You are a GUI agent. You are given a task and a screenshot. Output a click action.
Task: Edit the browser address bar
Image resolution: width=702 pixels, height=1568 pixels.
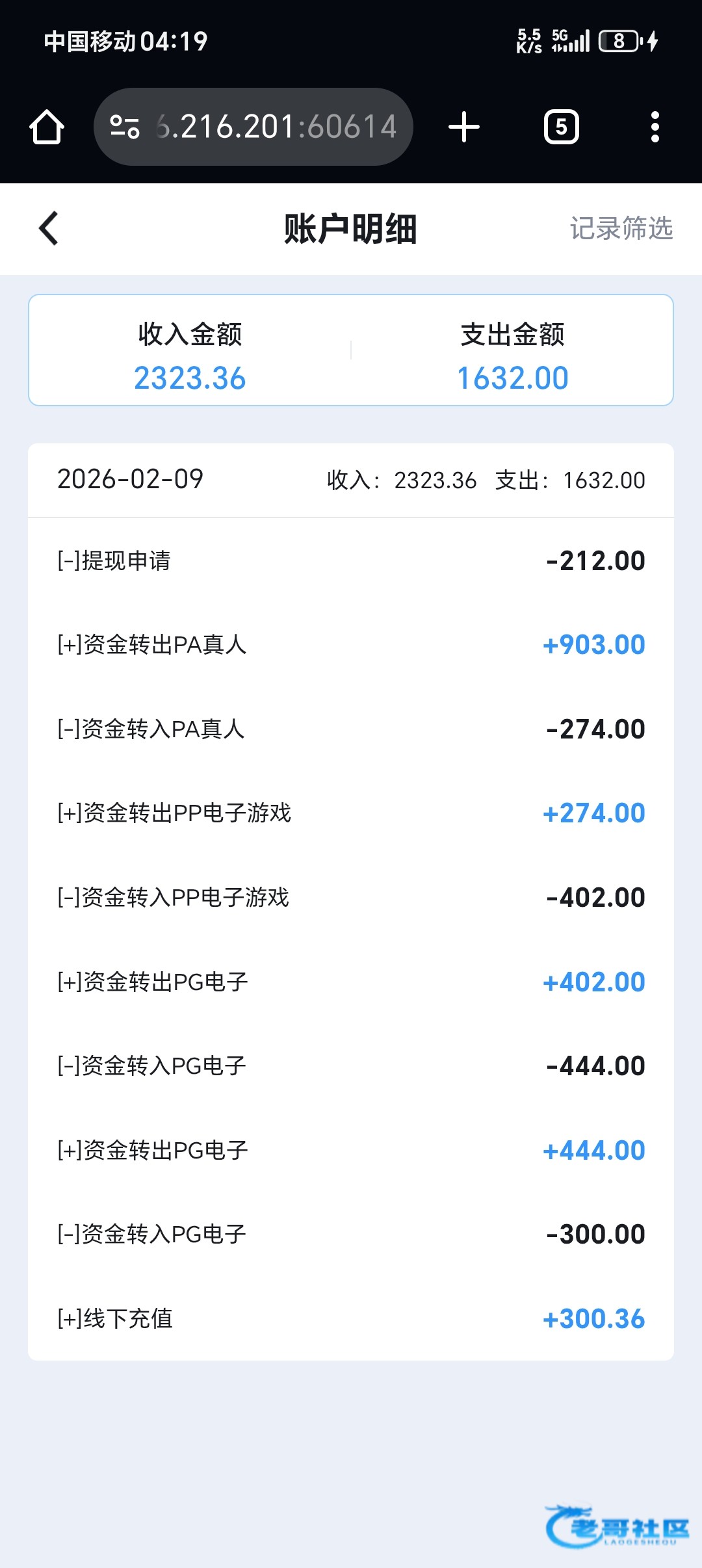pyautogui.click(x=253, y=127)
